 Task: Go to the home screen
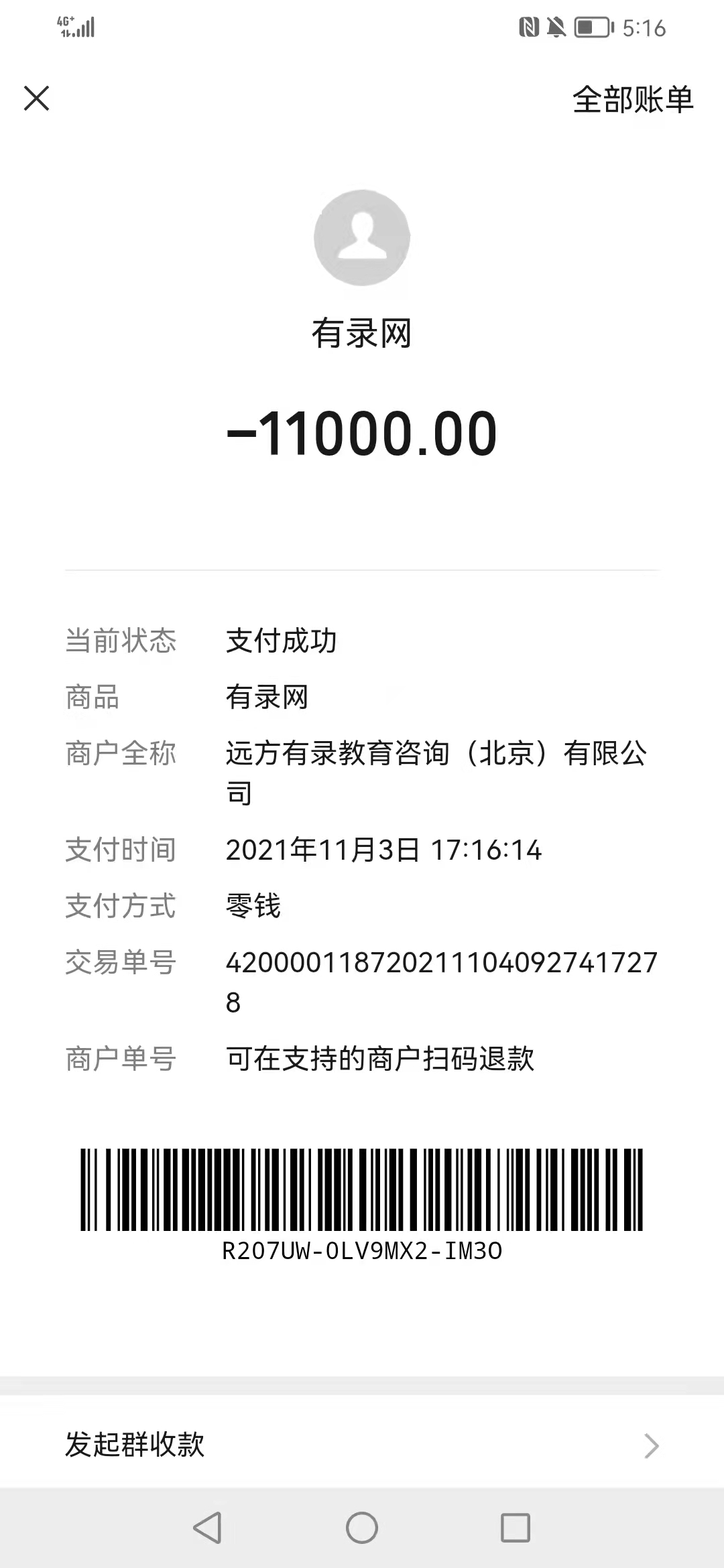click(x=362, y=1528)
